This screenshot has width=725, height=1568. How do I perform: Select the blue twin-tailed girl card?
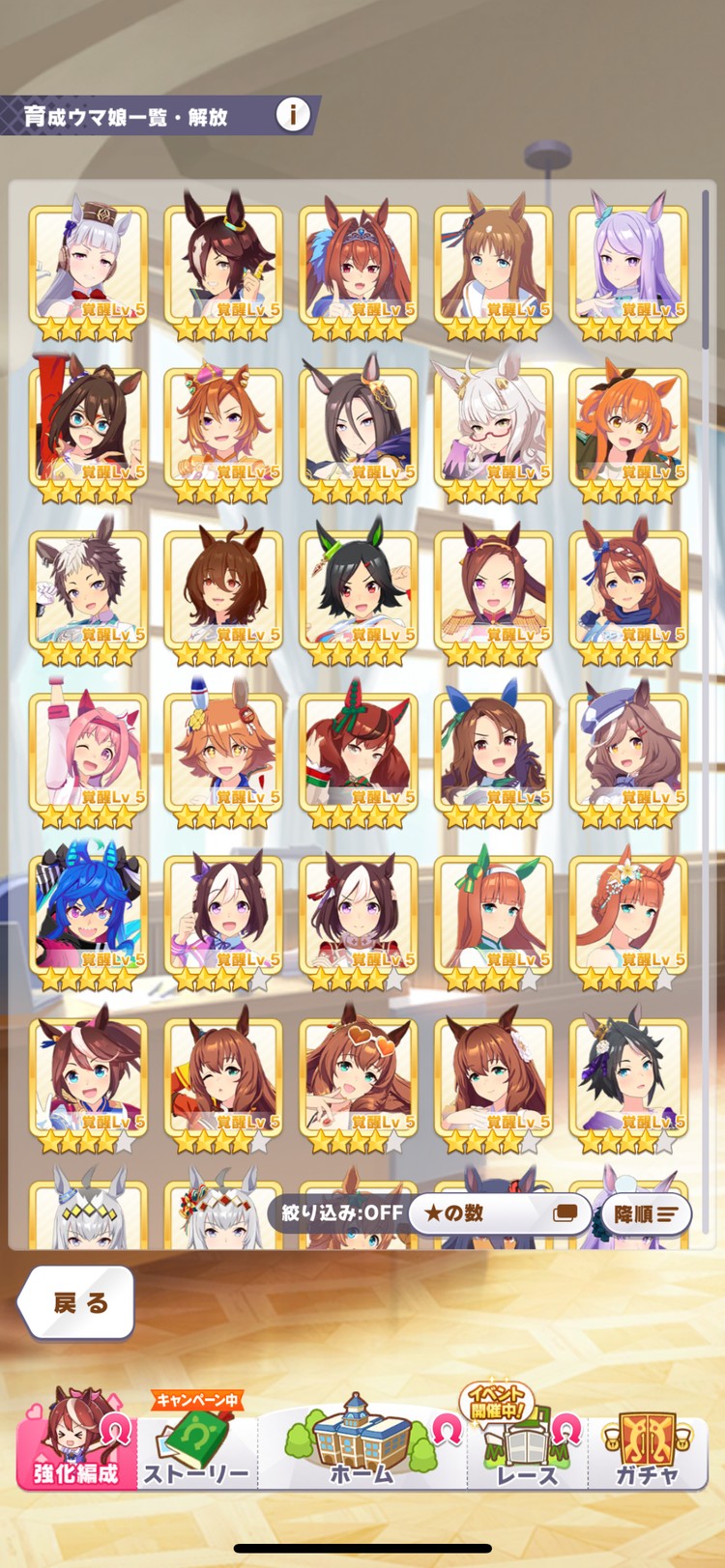(x=88, y=914)
